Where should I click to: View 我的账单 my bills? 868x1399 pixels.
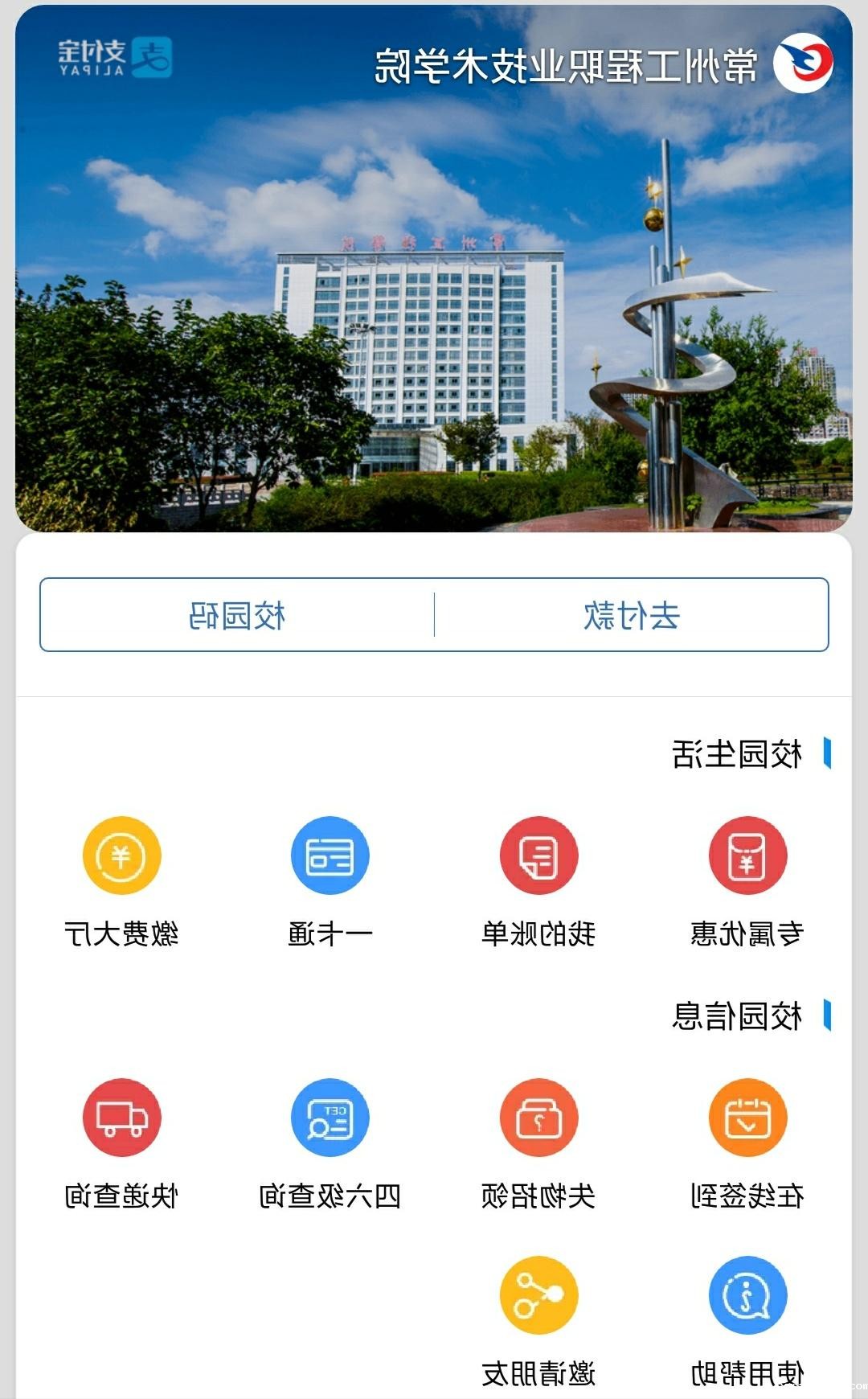[x=538, y=882]
